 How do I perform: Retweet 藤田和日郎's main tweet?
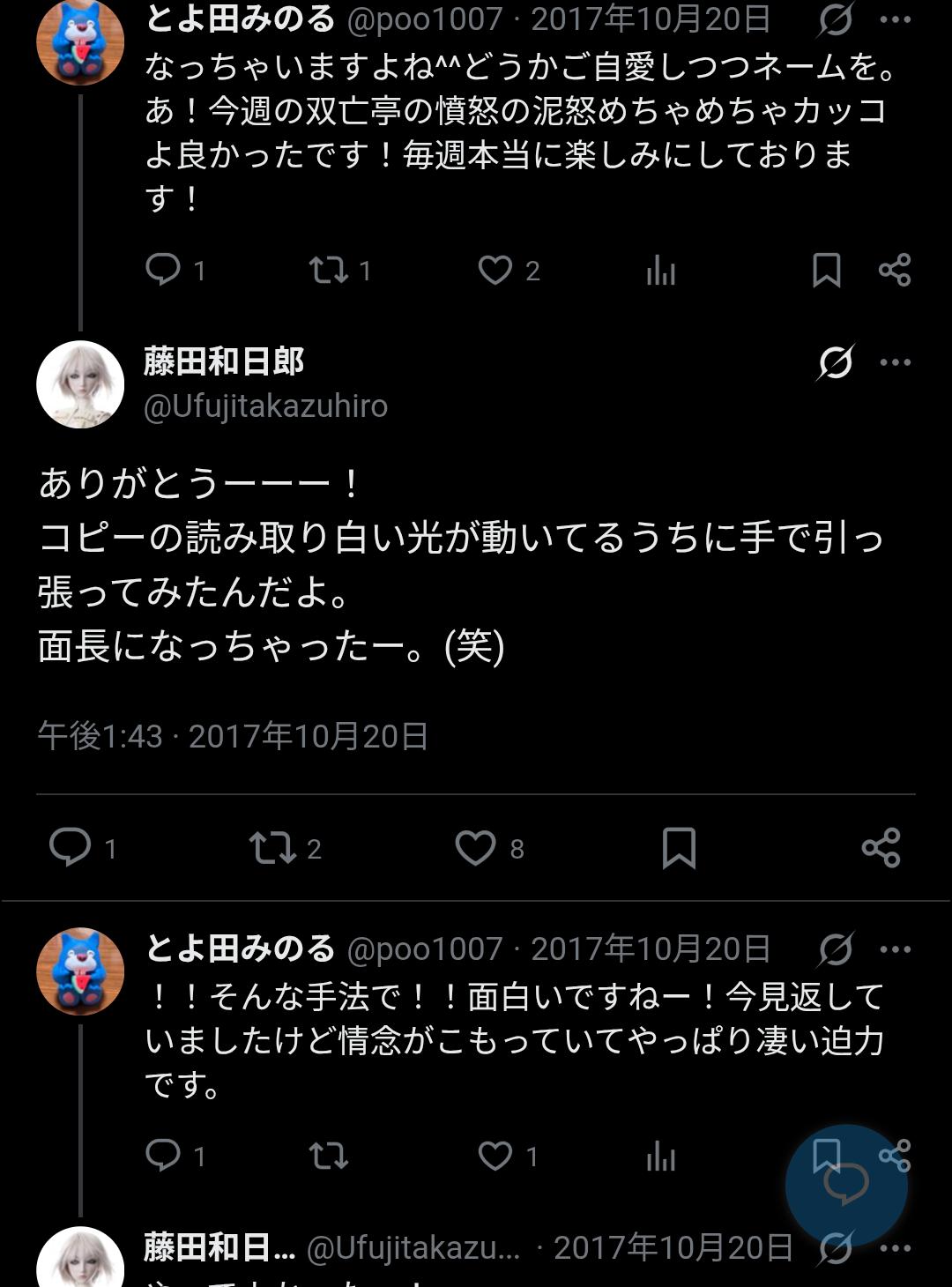(272, 848)
